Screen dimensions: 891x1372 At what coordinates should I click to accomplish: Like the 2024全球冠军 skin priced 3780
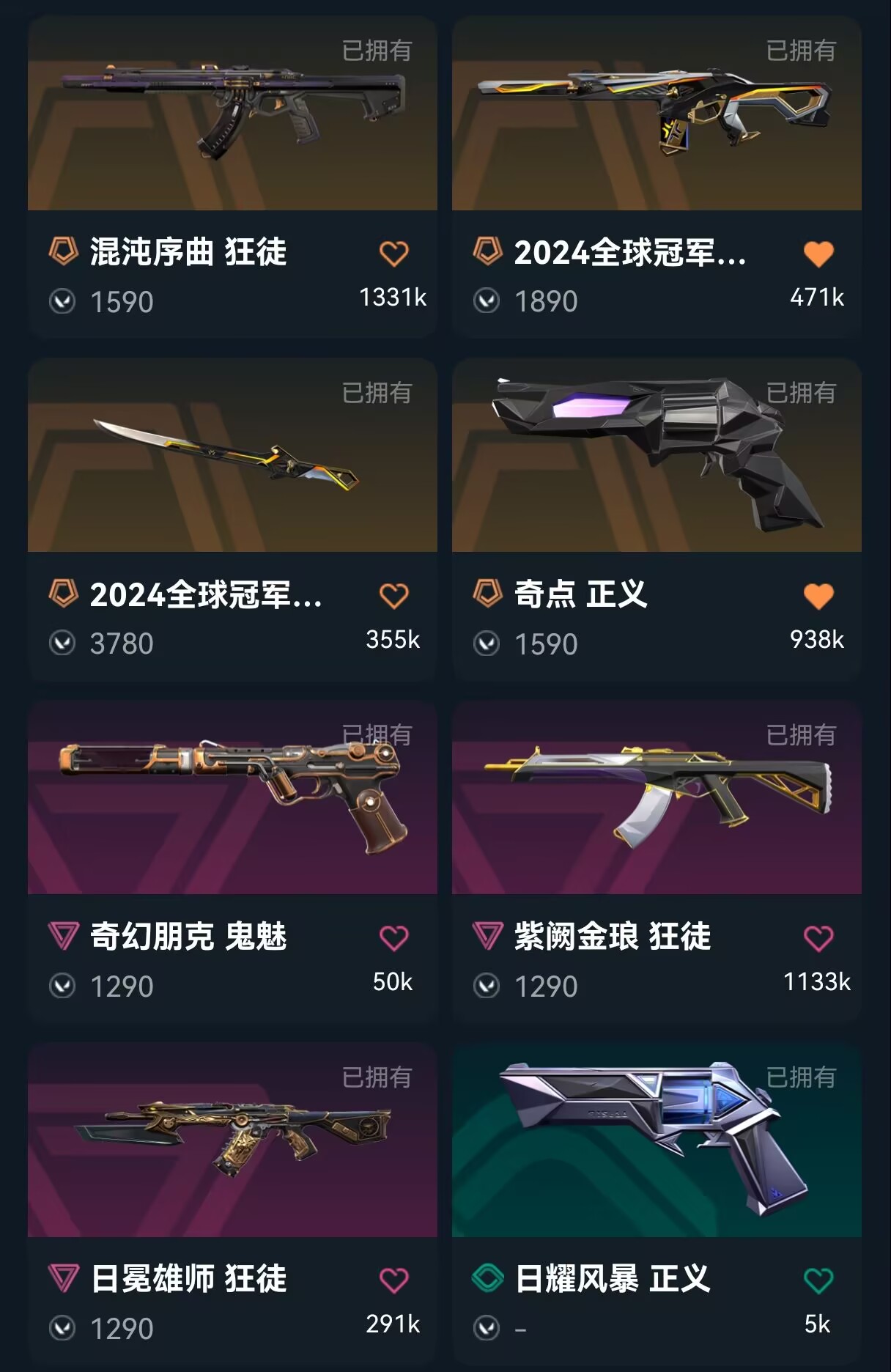pos(393,597)
